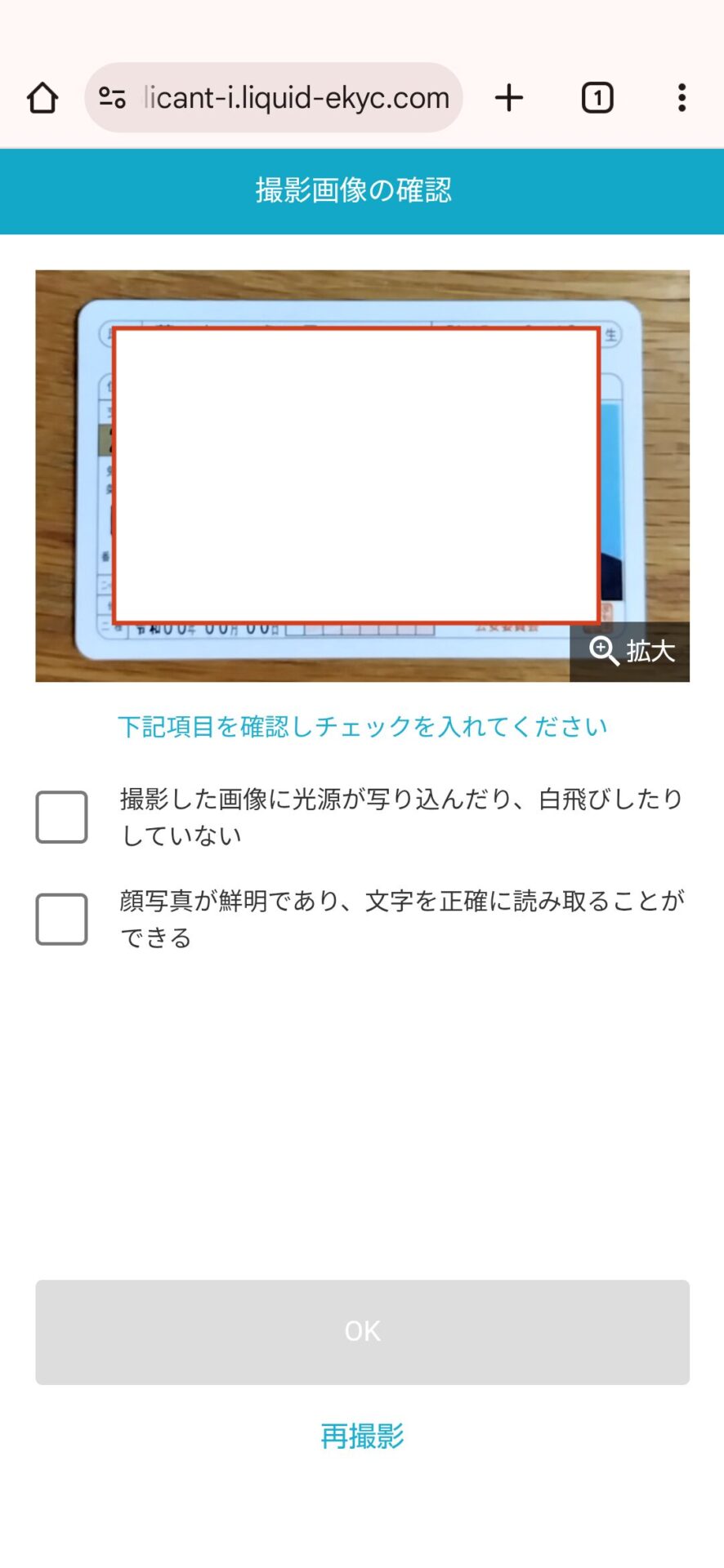Tap the OK button
The height and width of the screenshot is (1568, 724).
click(x=362, y=1332)
